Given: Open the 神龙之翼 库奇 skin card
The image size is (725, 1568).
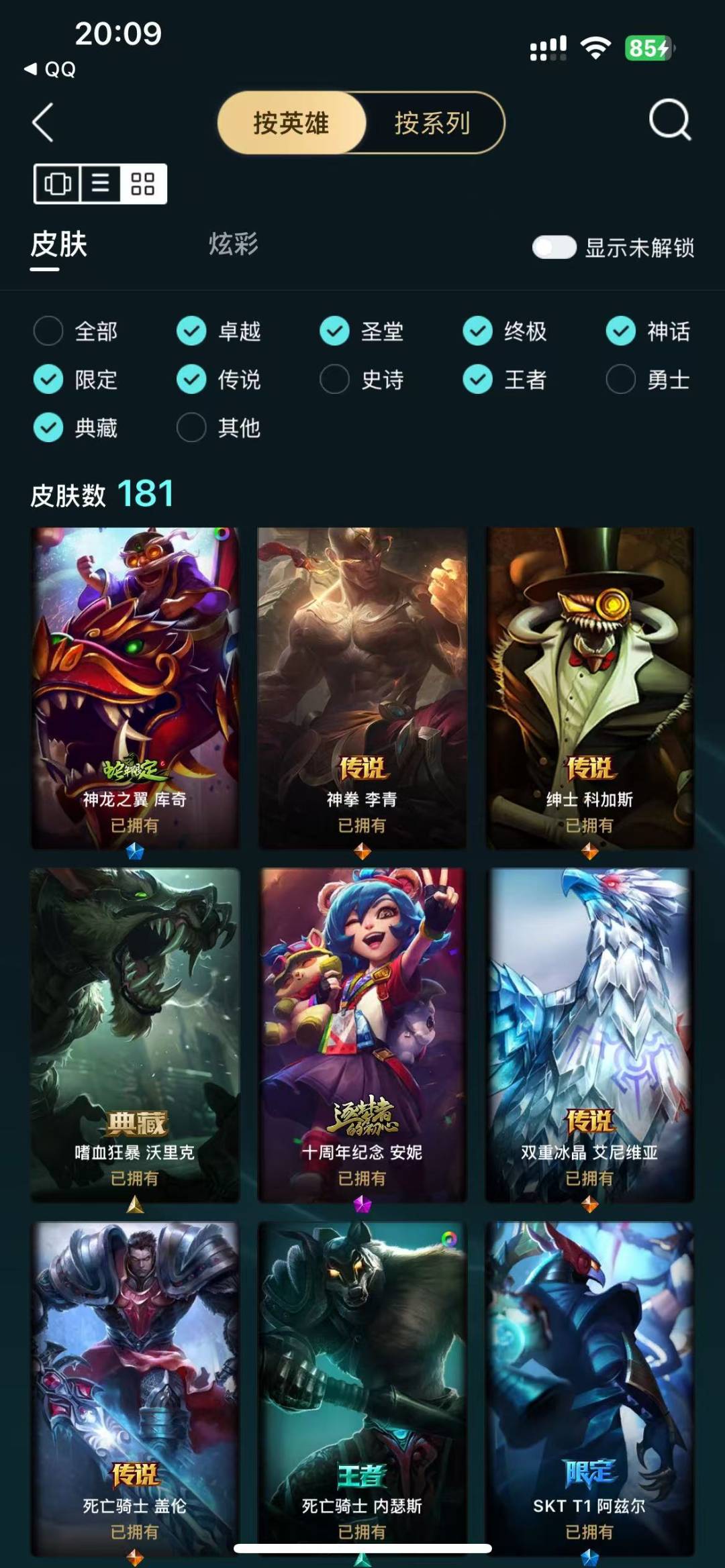Looking at the screenshot, I should pyautogui.click(x=135, y=688).
